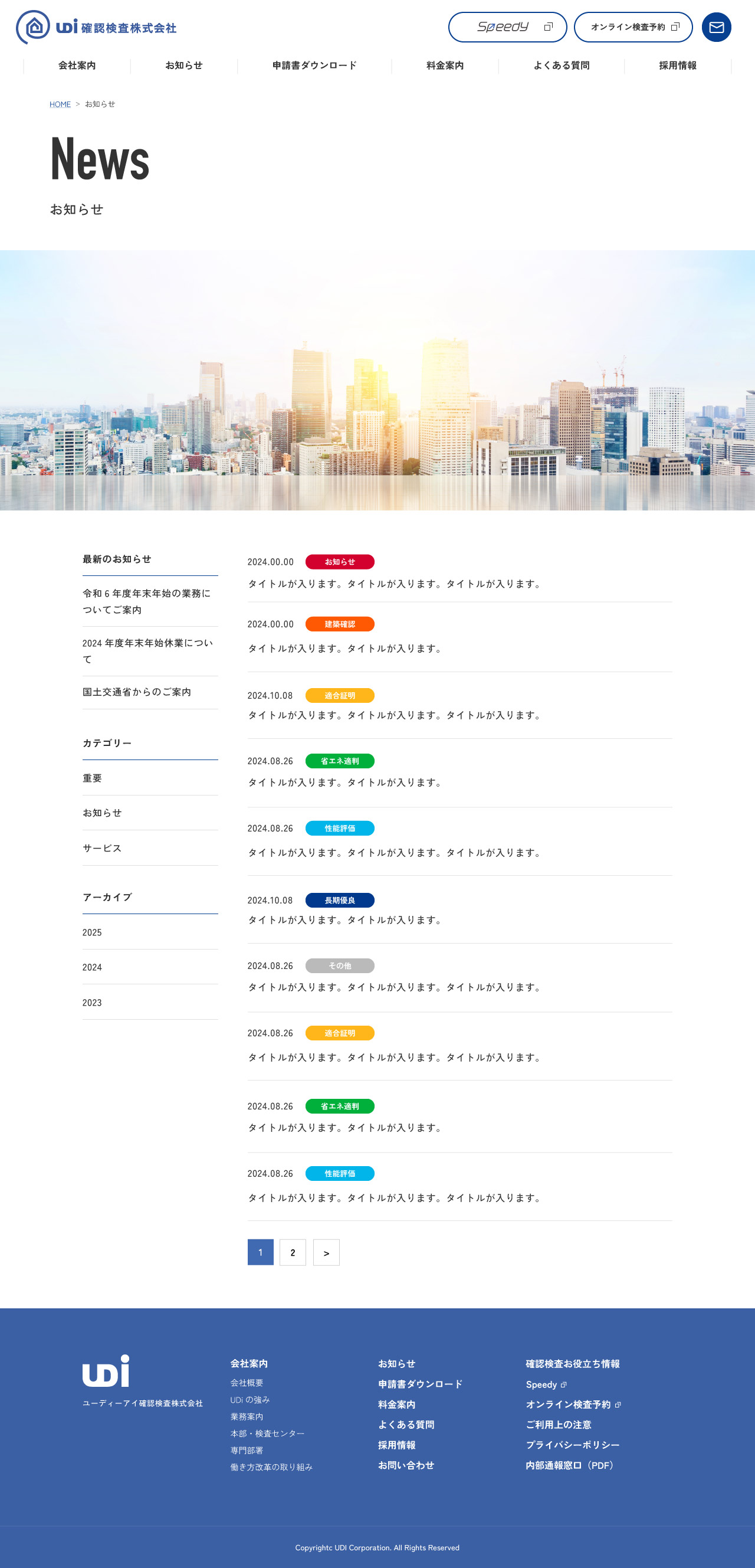This screenshot has width=755, height=1568.
Task: Go to 申請書ダウンロード in the top menu
Action: pyautogui.click(x=314, y=66)
